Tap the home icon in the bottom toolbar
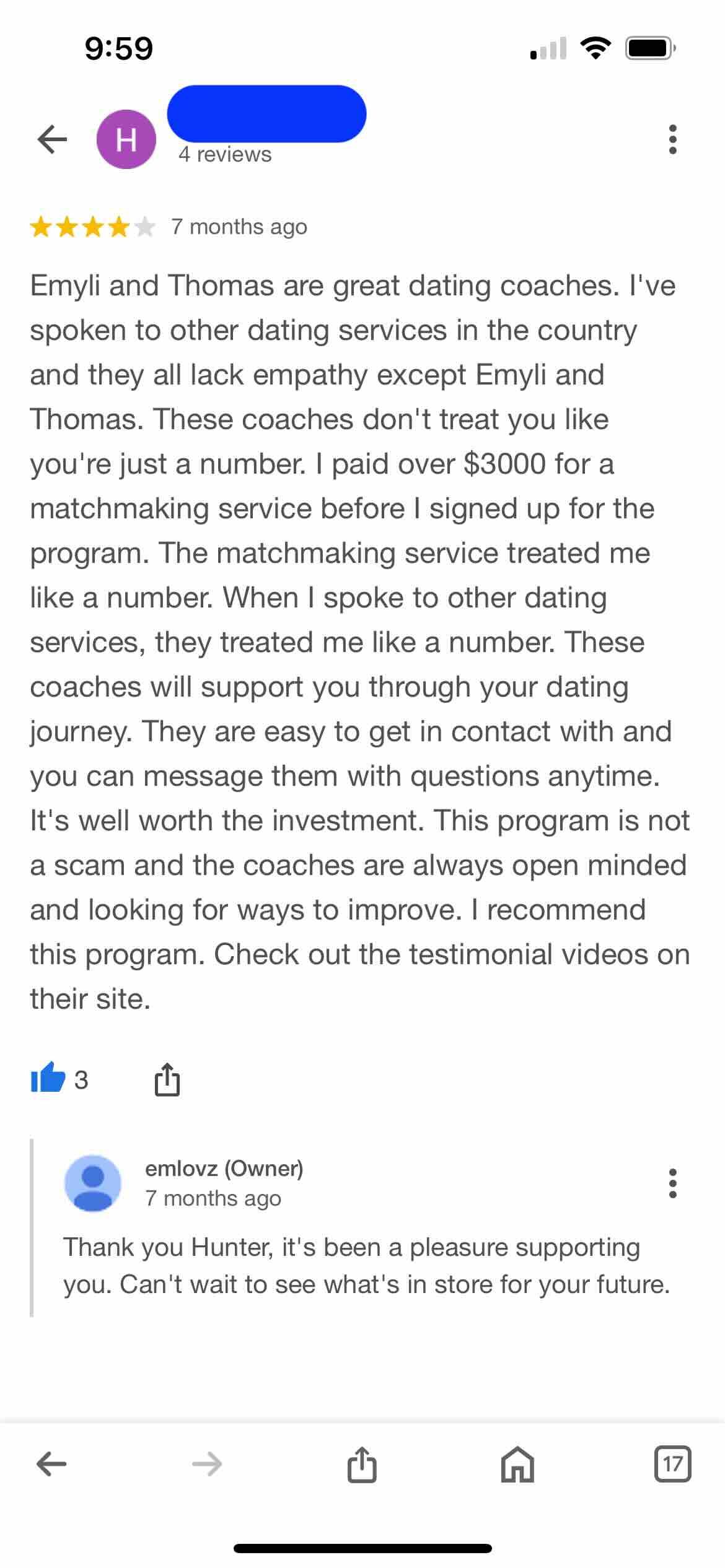This screenshot has width=725, height=1568. click(519, 1465)
